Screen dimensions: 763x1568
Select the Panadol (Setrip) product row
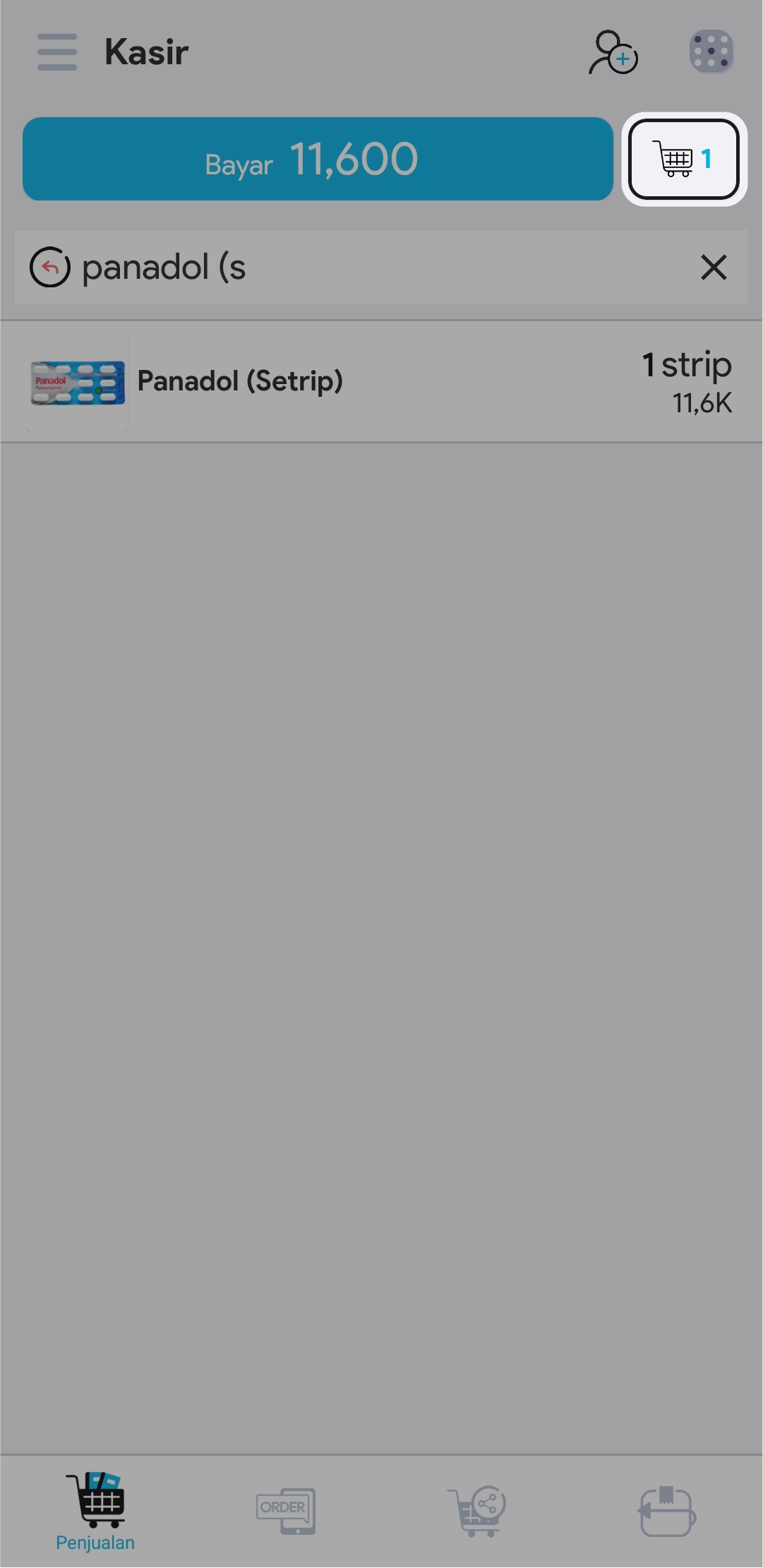tap(381, 382)
